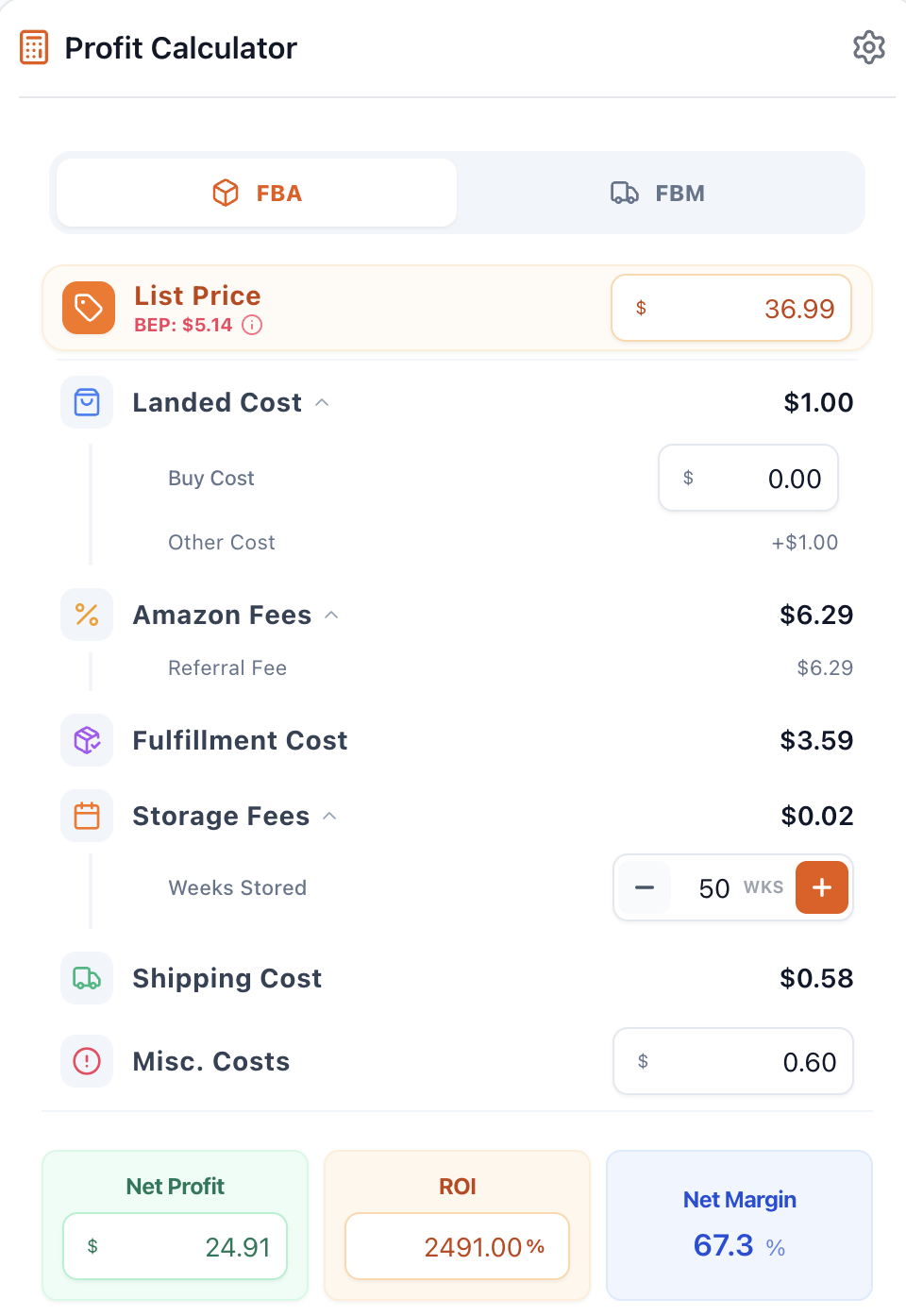Click the Storage Fees calendar icon

(86, 815)
